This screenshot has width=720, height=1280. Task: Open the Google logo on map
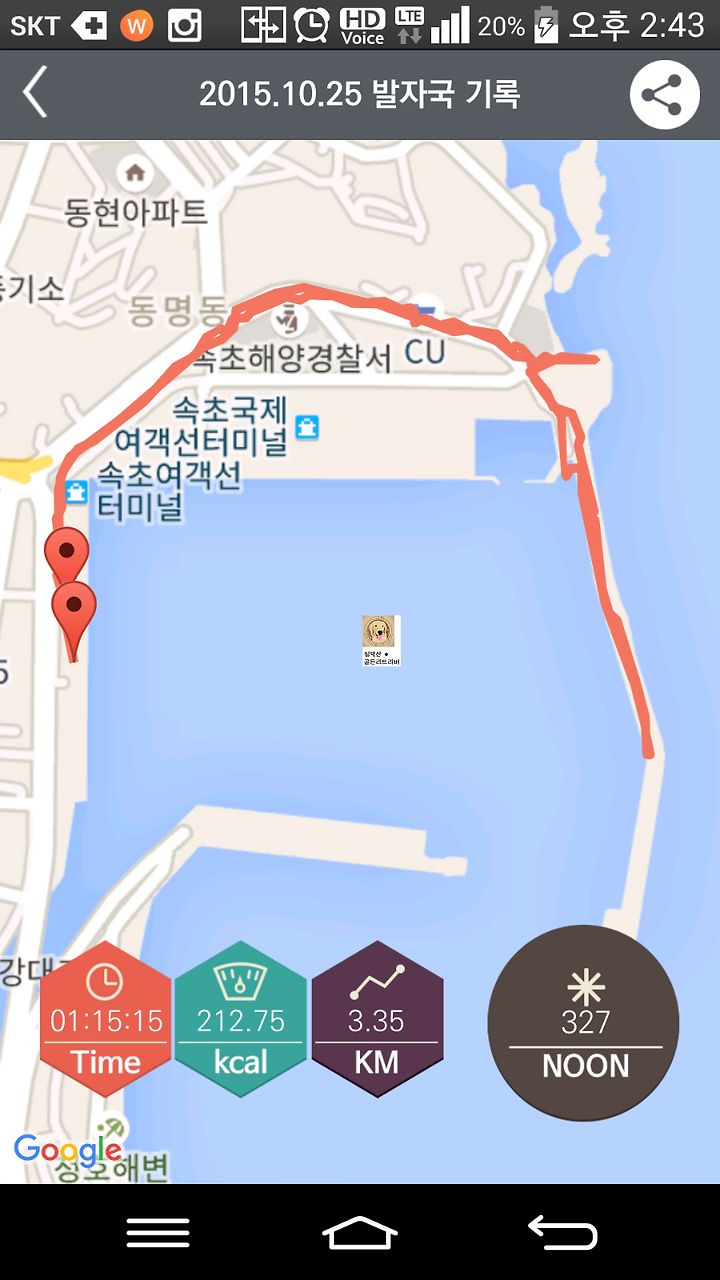(68, 1150)
